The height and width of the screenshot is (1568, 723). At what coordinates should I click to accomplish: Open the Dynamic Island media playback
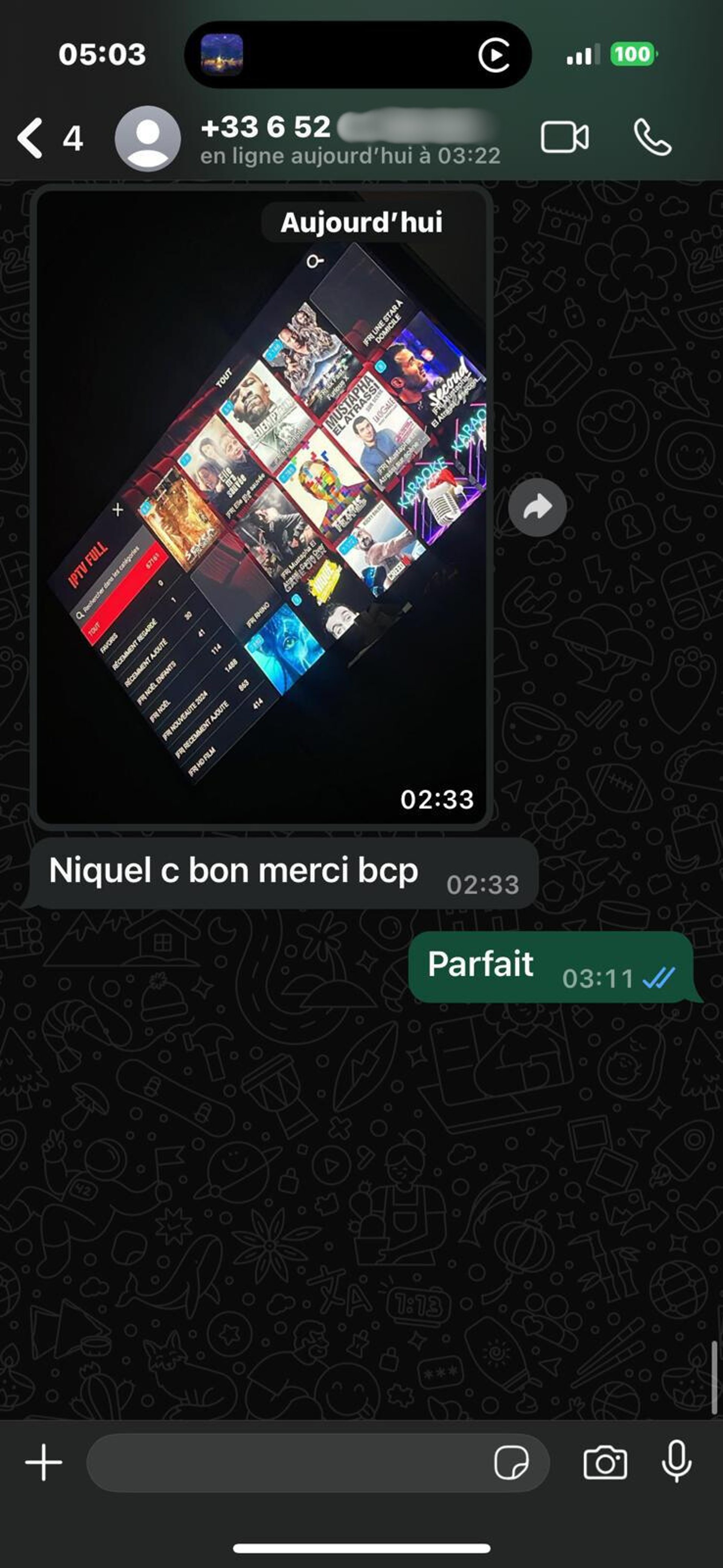pyautogui.click(x=358, y=55)
